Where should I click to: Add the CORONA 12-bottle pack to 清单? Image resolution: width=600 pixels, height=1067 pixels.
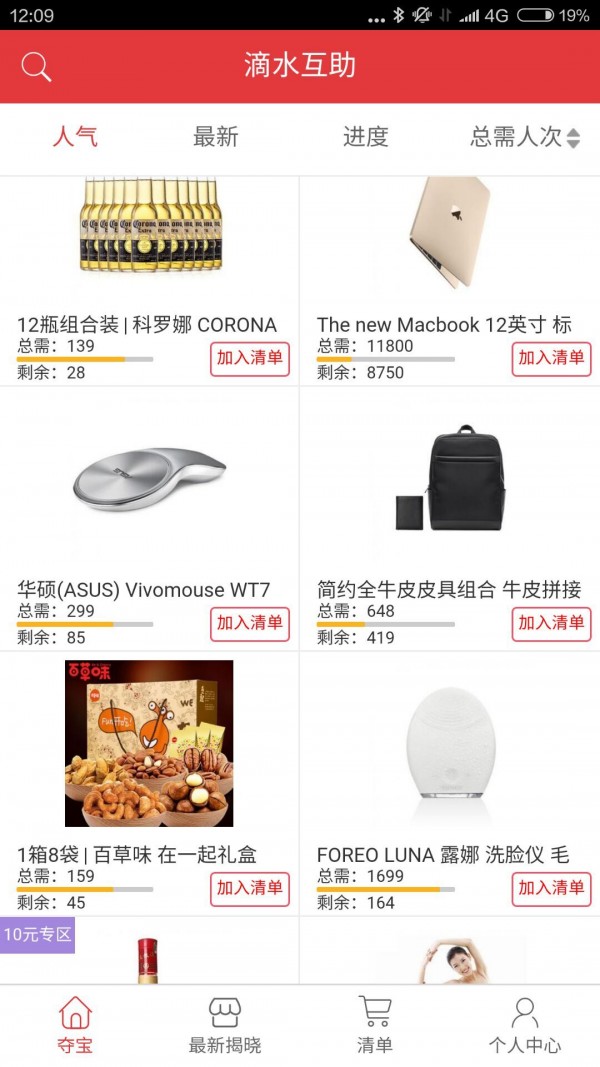(x=250, y=358)
